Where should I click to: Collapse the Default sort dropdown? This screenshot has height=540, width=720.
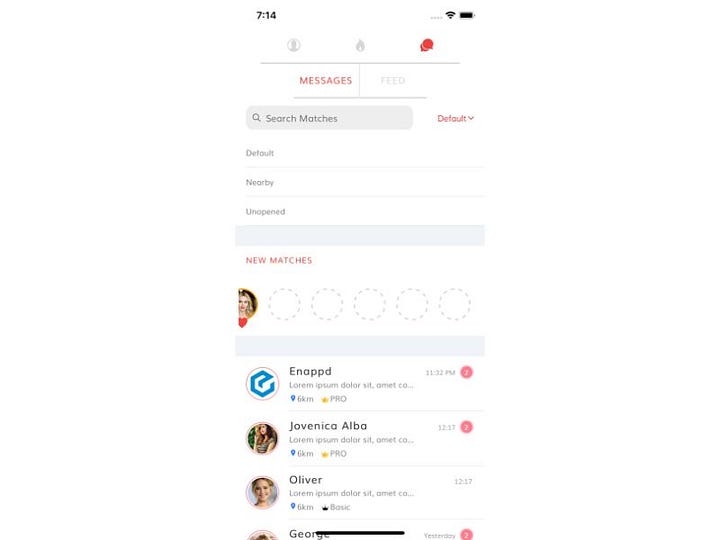(x=456, y=118)
